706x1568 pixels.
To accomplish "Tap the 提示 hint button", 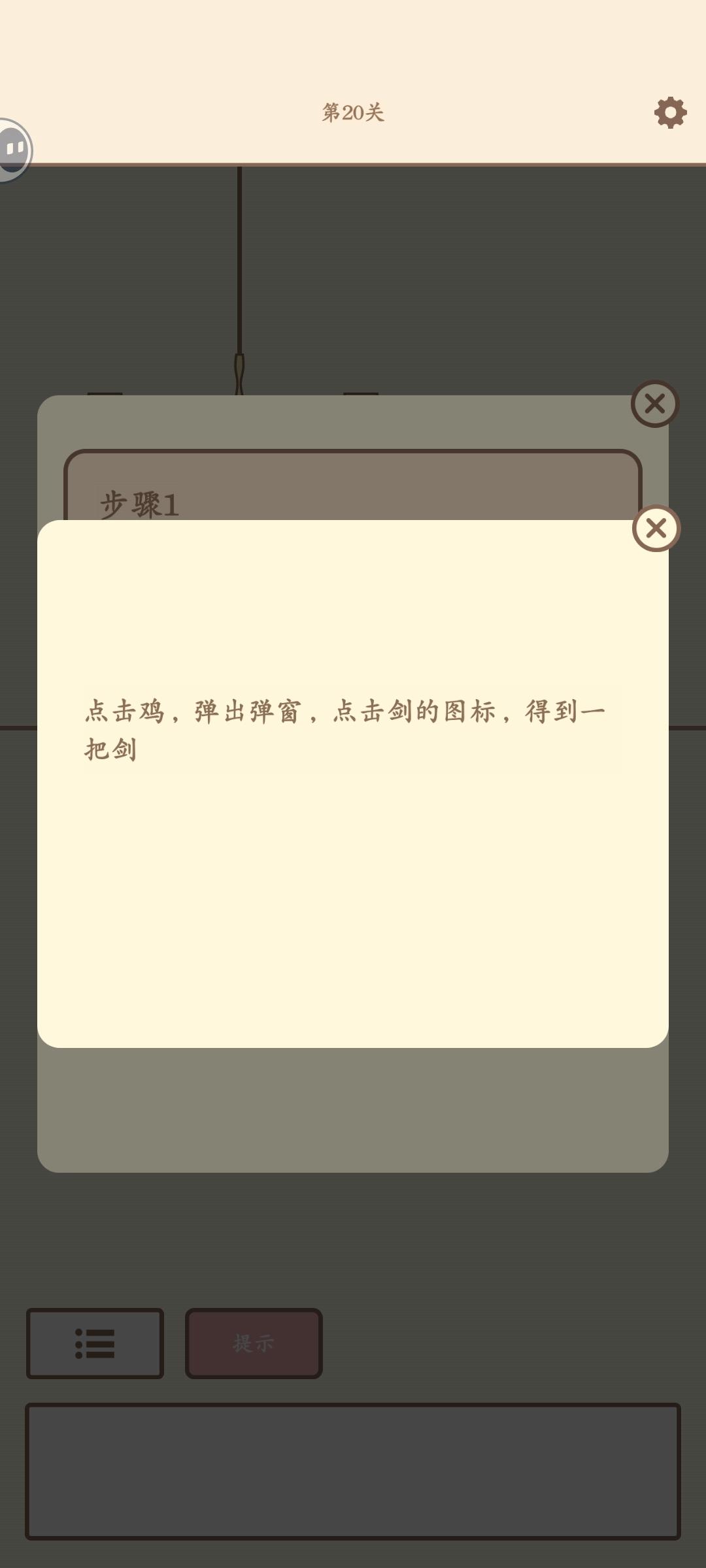I will point(253,1345).
